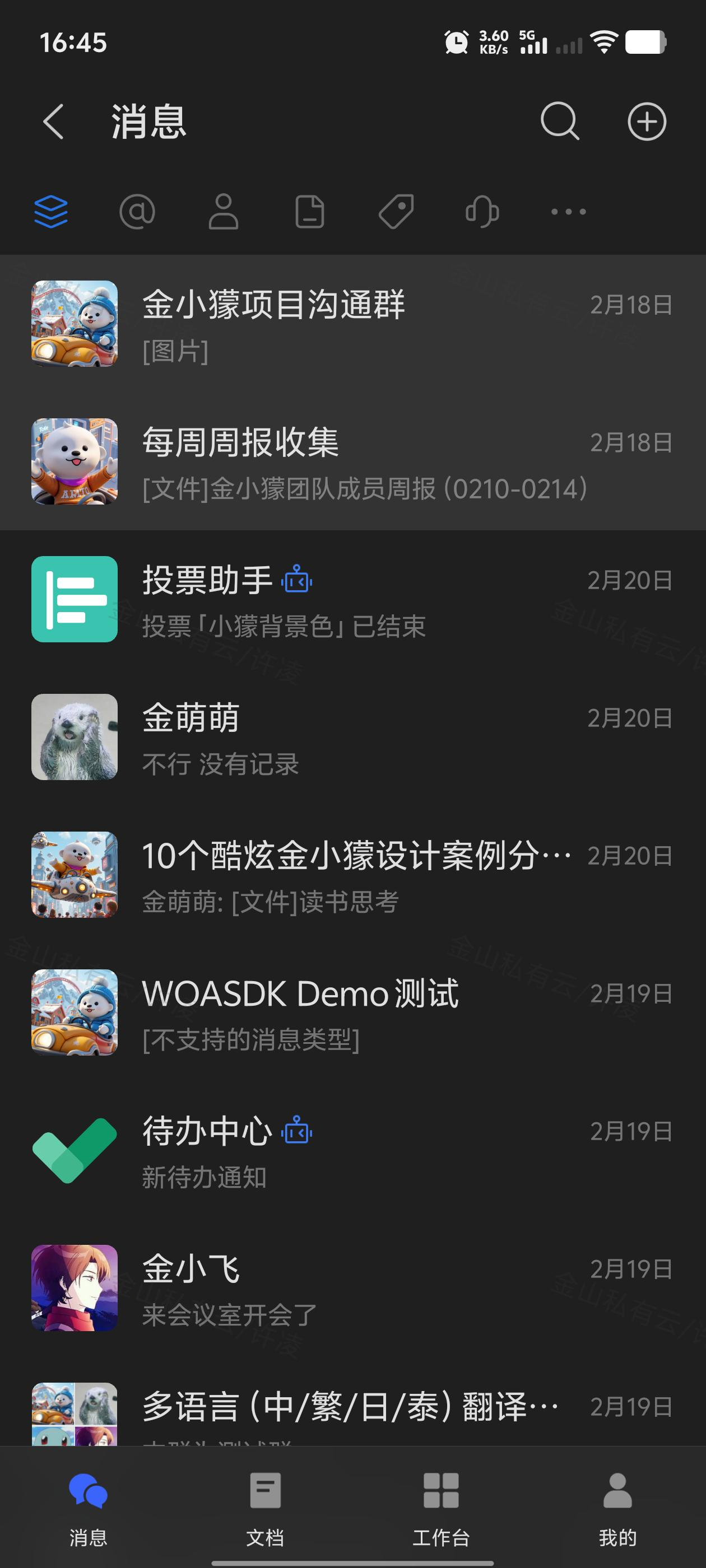Tap the plus icon to create new
Image resolution: width=706 pixels, height=1568 pixels.
pos(646,121)
